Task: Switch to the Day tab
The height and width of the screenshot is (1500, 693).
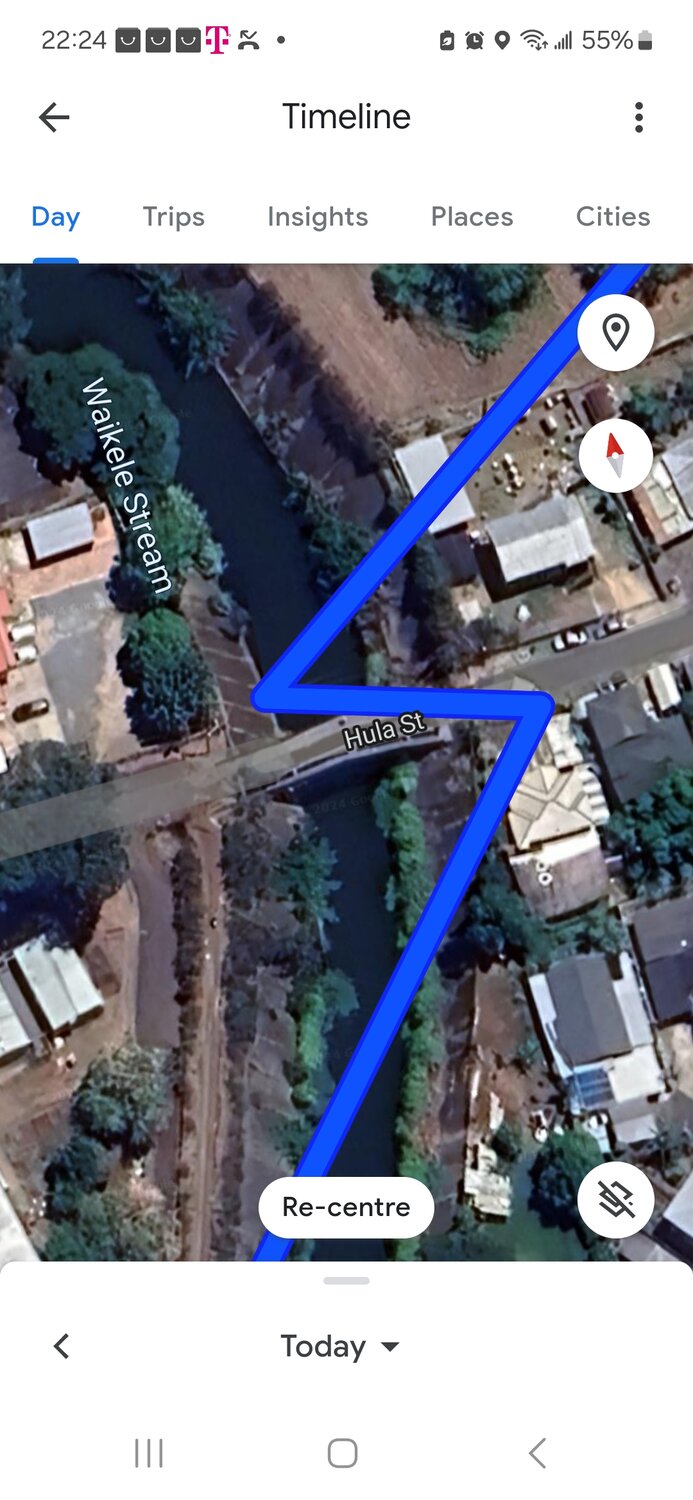Action: point(56,217)
